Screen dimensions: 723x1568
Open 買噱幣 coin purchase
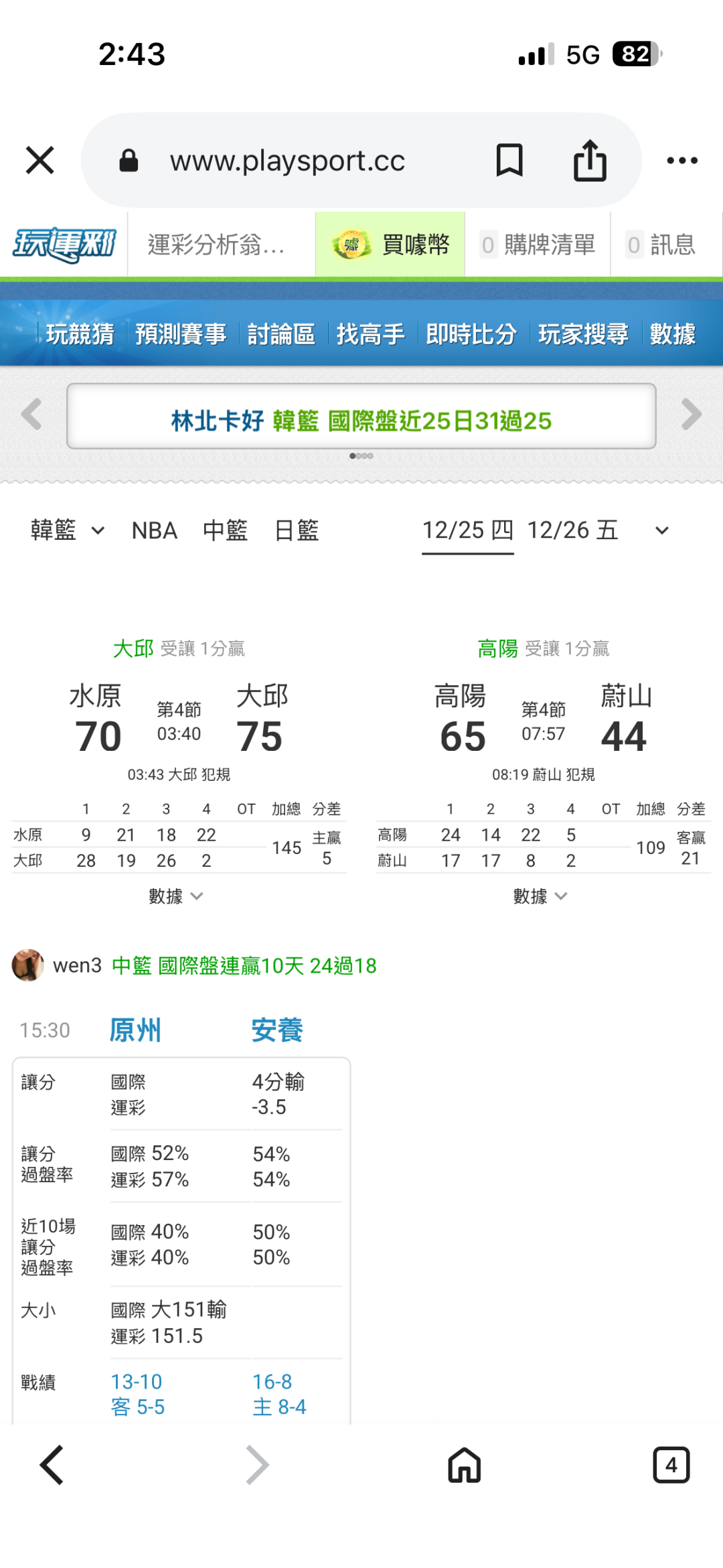pyautogui.click(x=391, y=244)
